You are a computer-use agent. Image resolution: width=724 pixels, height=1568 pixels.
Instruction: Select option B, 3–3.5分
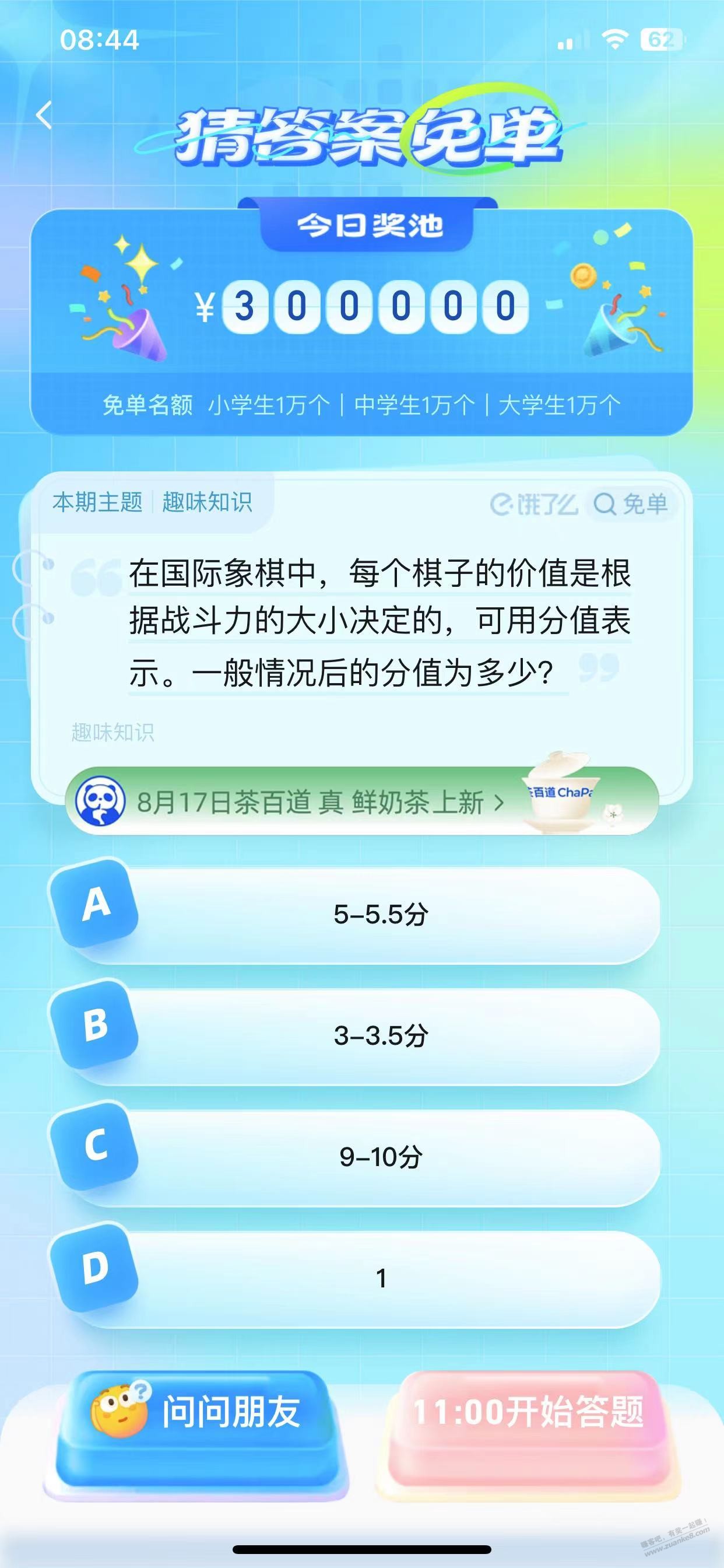(x=356, y=1035)
